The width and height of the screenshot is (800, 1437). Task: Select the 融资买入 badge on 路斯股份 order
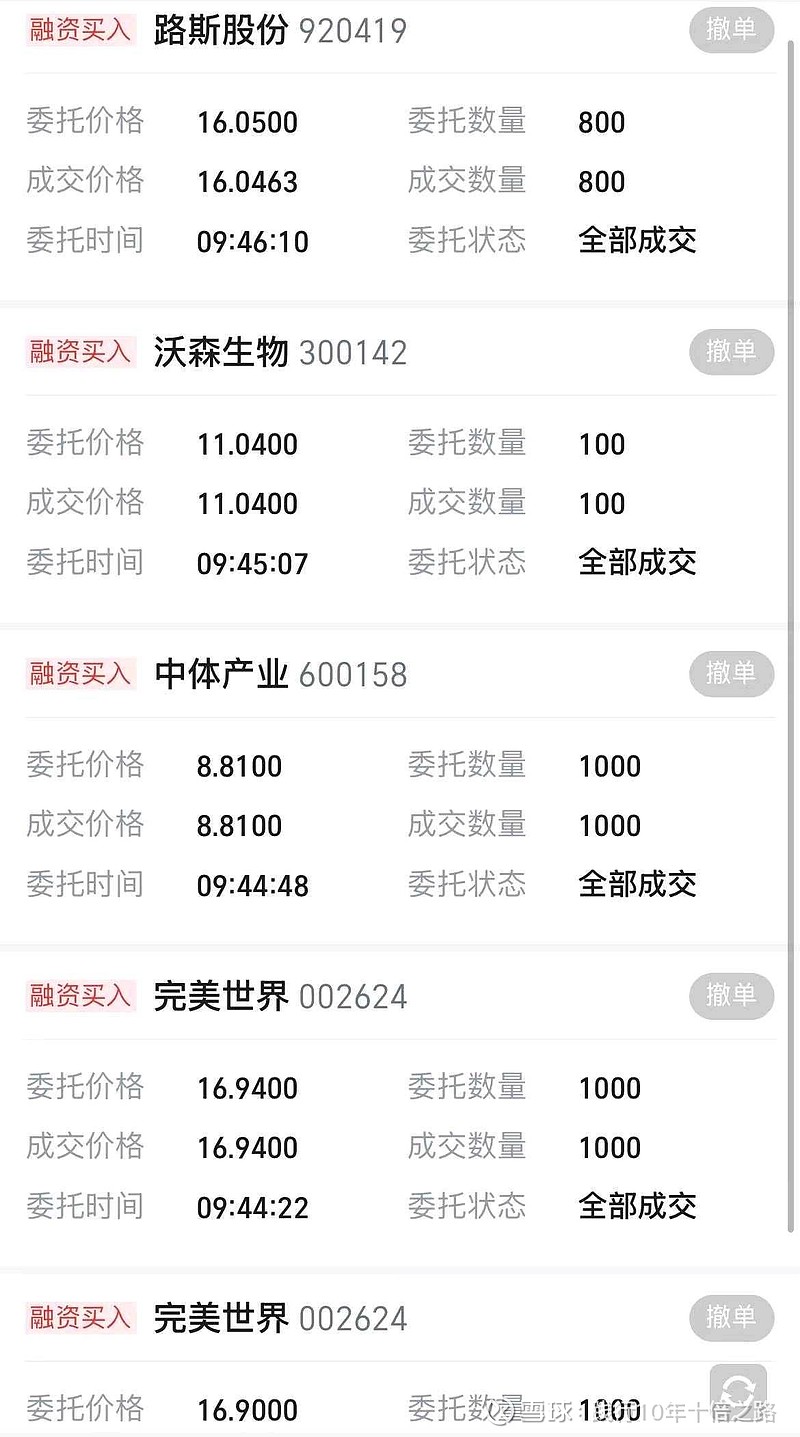click(79, 30)
